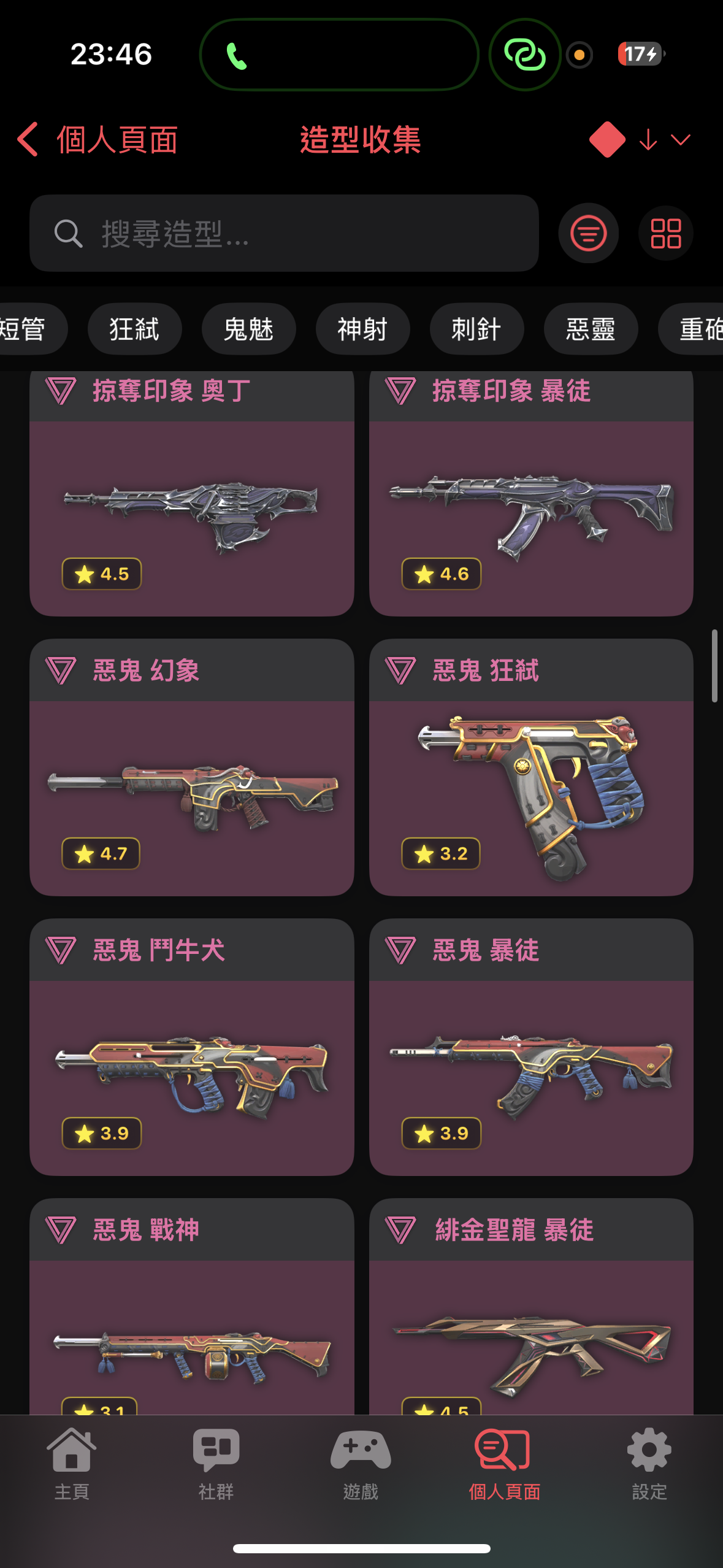The image size is (723, 1568).
Task: Open the 設定 tab
Action: pos(649,1464)
